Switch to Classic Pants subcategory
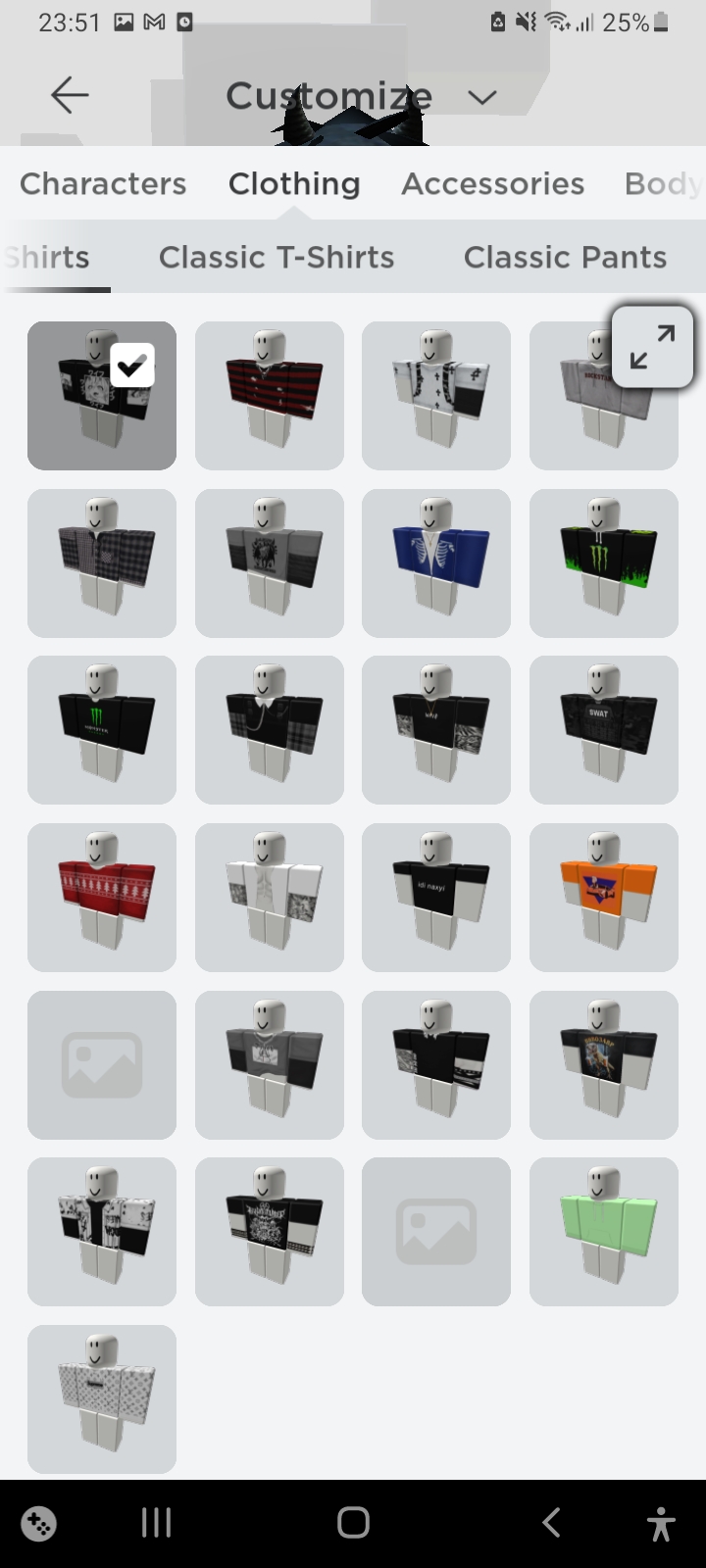Screen dimensions: 706x1568 click(x=565, y=257)
